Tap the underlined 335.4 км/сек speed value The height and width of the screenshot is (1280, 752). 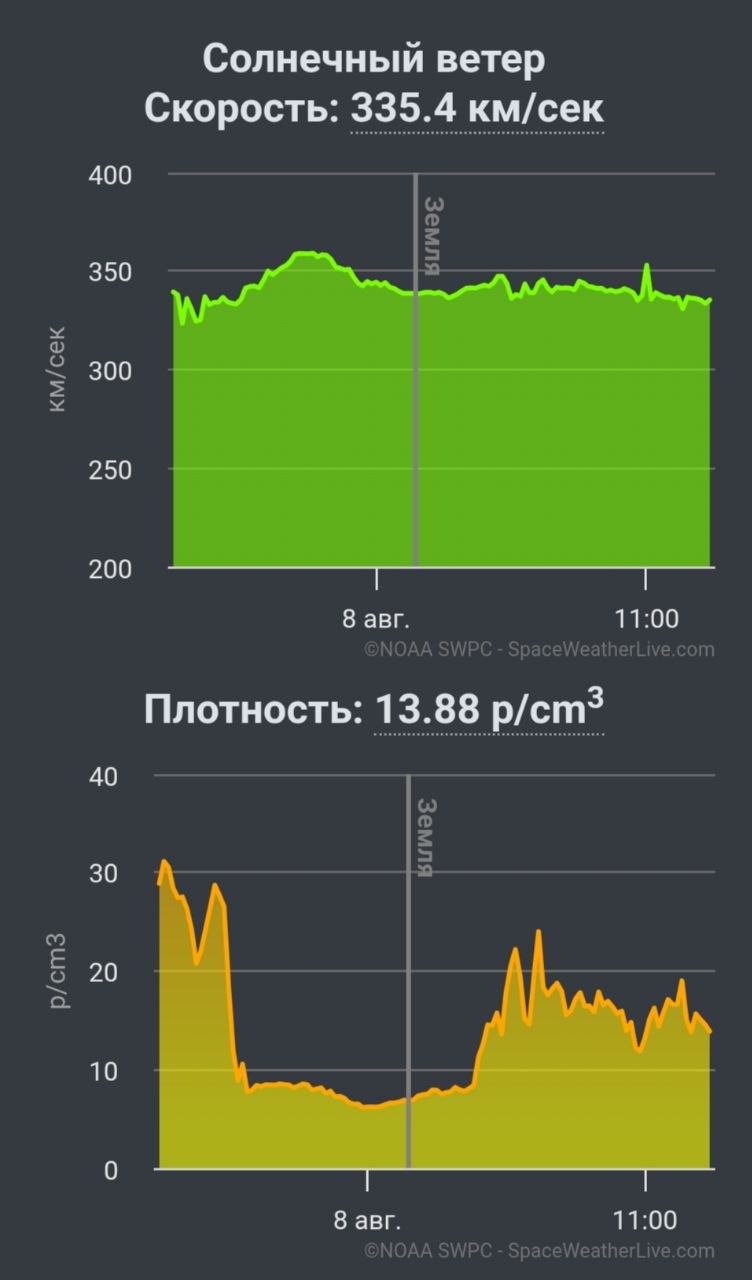[x=477, y=108]
